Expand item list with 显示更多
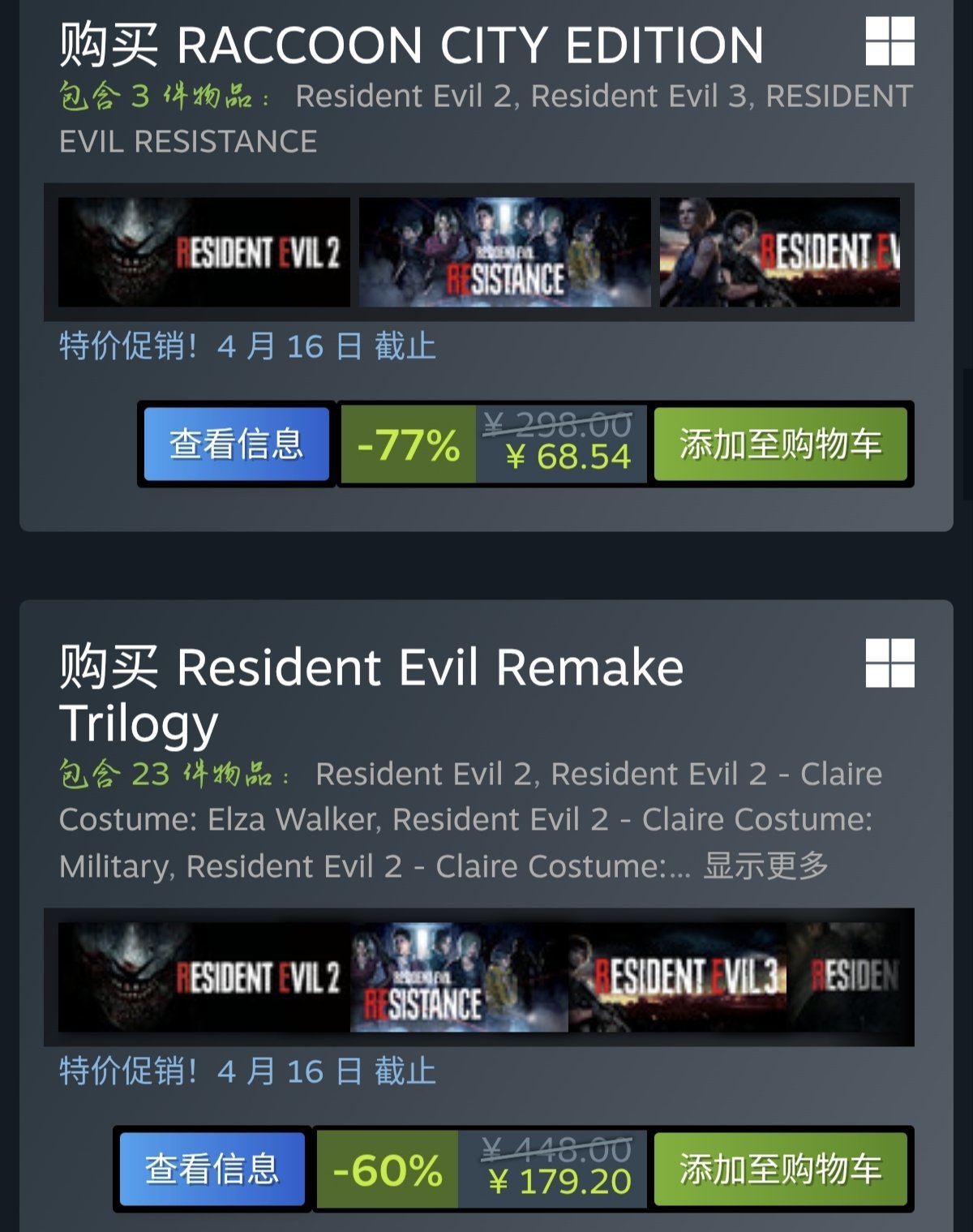The width and height of the screenshot is (973, 1232). [765, 865]
